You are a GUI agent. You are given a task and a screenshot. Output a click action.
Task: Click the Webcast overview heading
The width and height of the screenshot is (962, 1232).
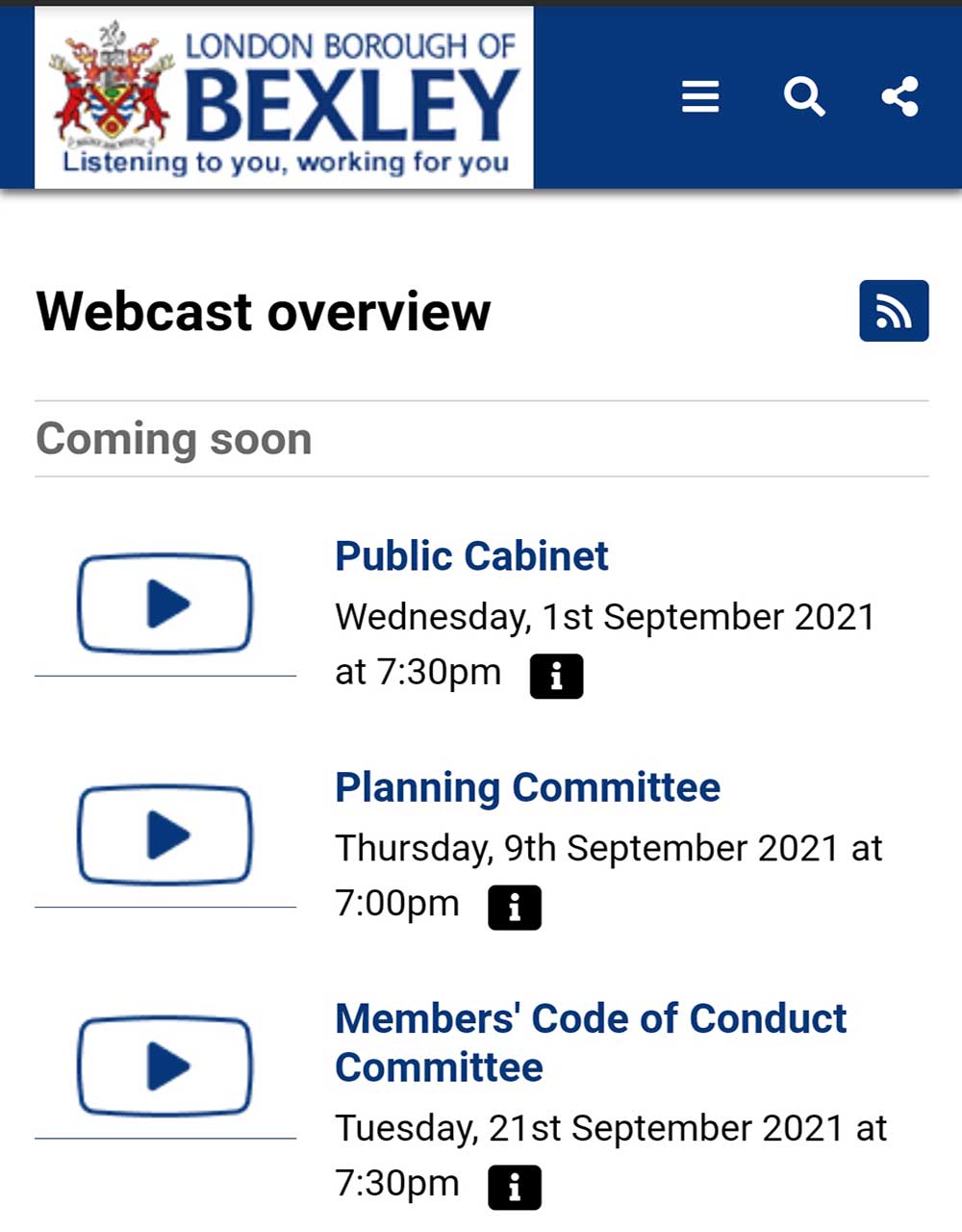click(262, 311)
